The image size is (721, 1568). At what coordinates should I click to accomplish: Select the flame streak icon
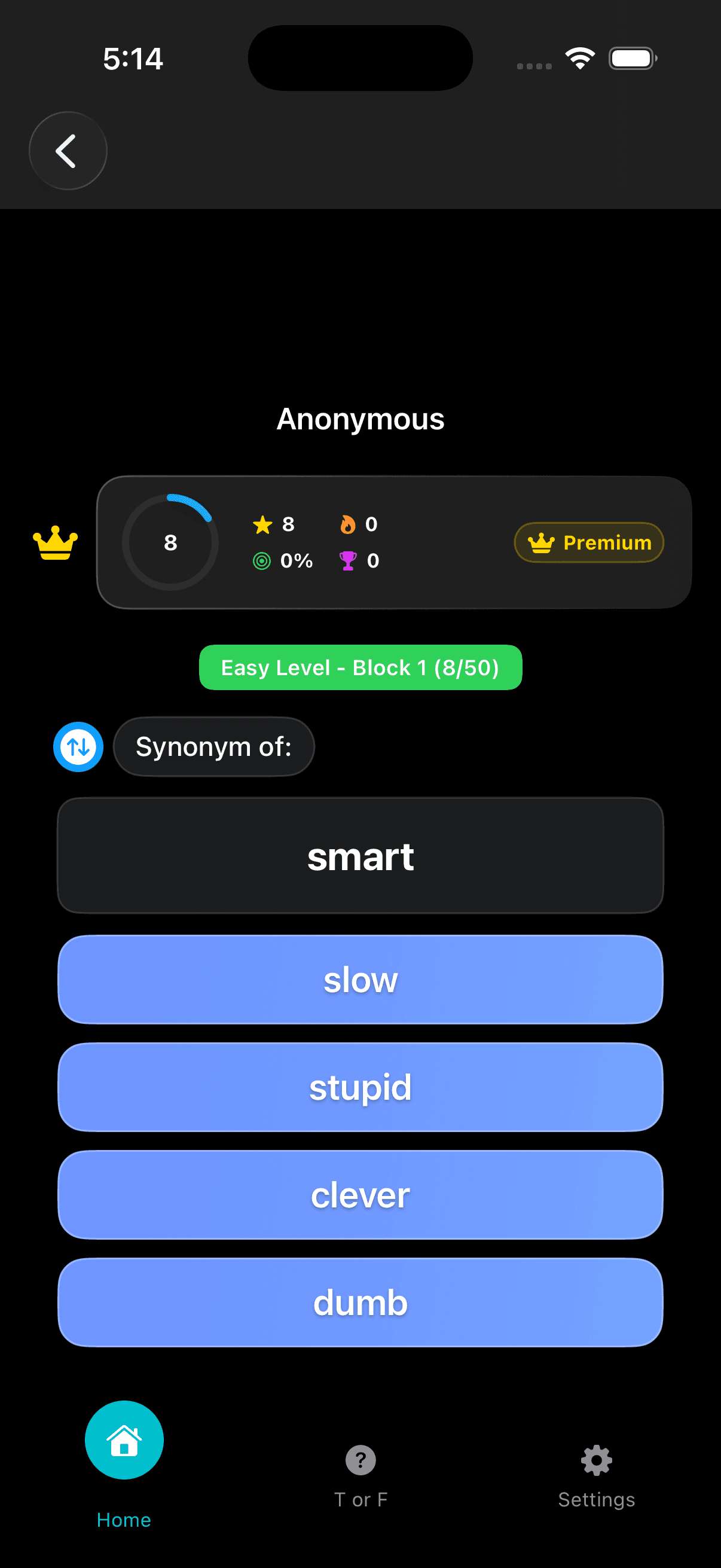coord(348,524)
